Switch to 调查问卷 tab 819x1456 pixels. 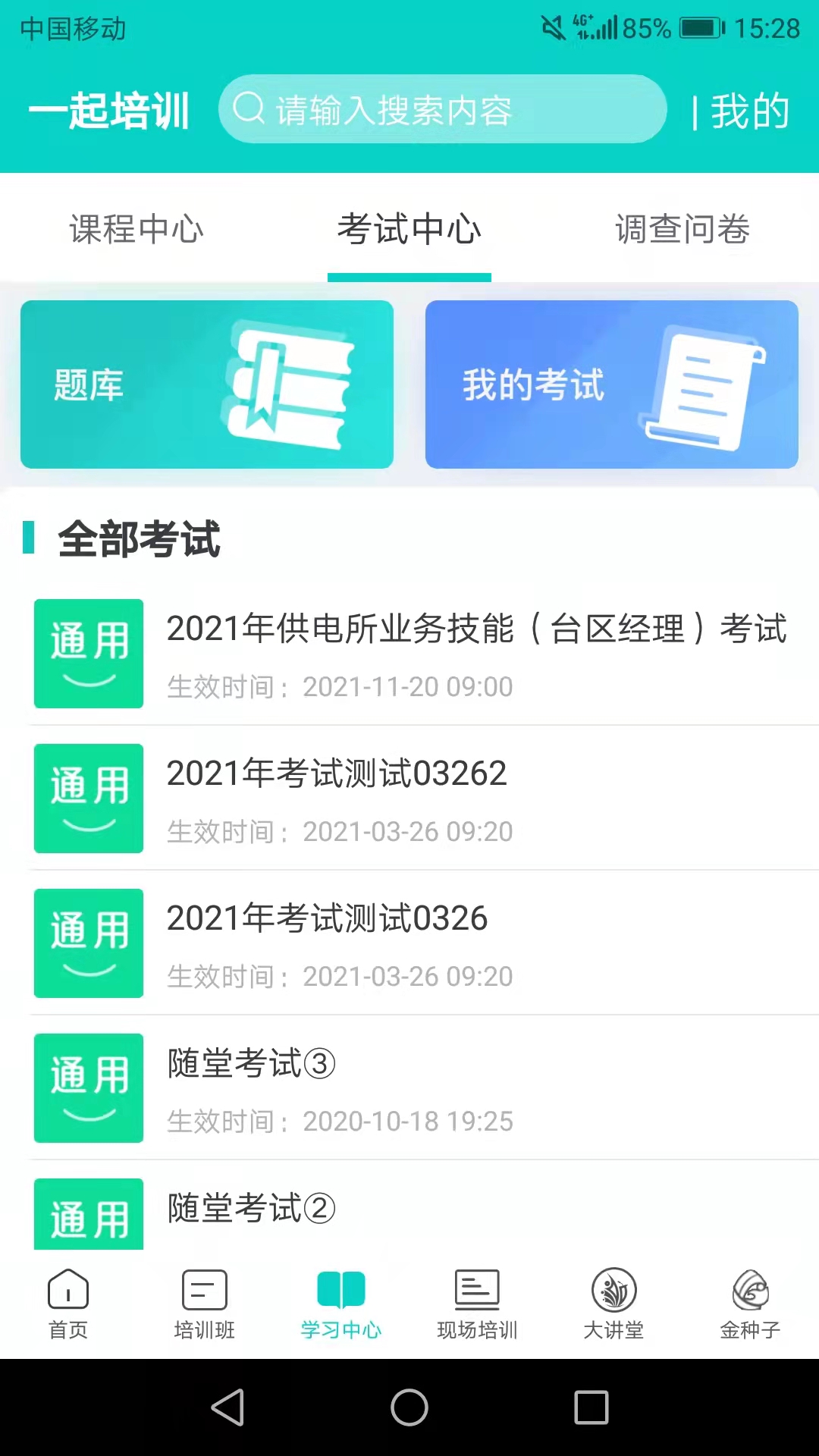(x=682, y=229)
